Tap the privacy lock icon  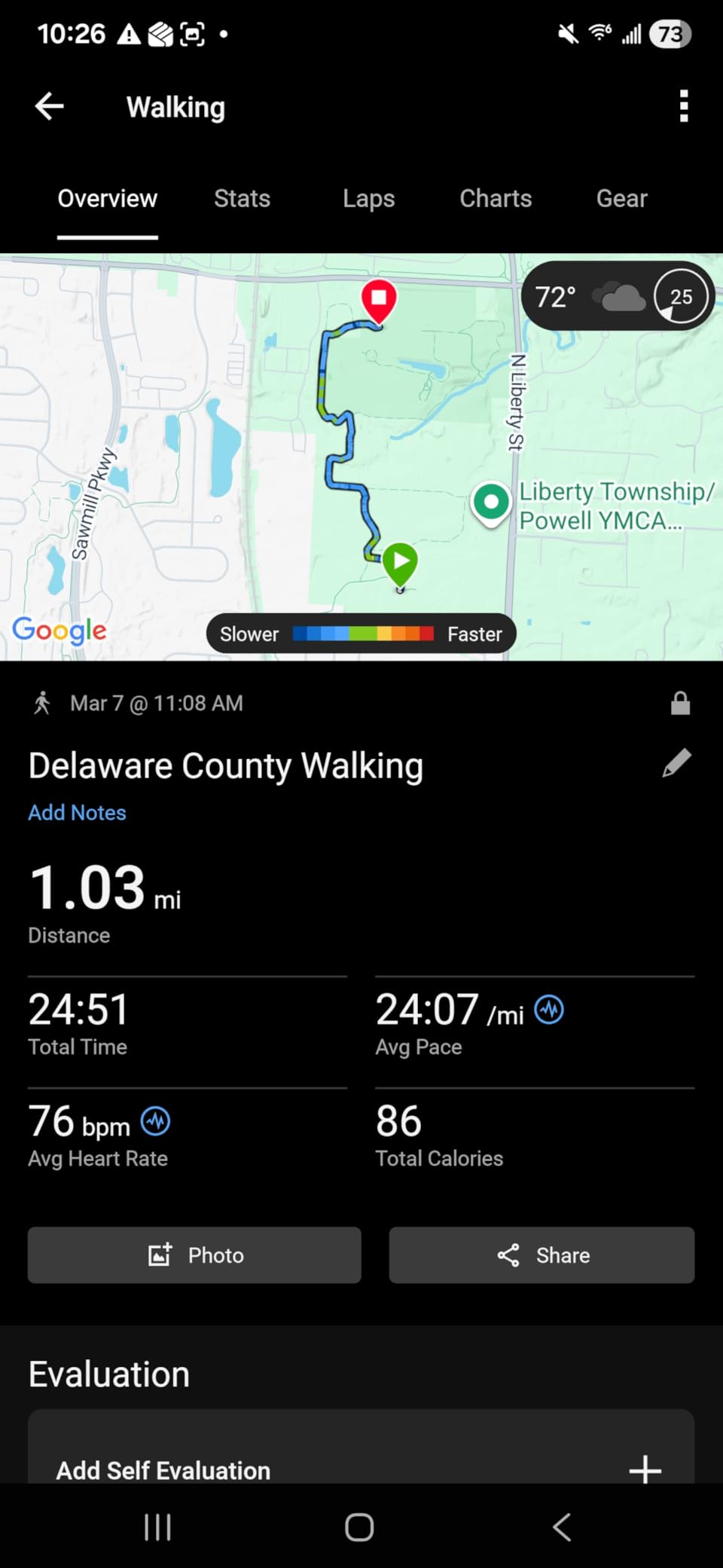[680, 703]
